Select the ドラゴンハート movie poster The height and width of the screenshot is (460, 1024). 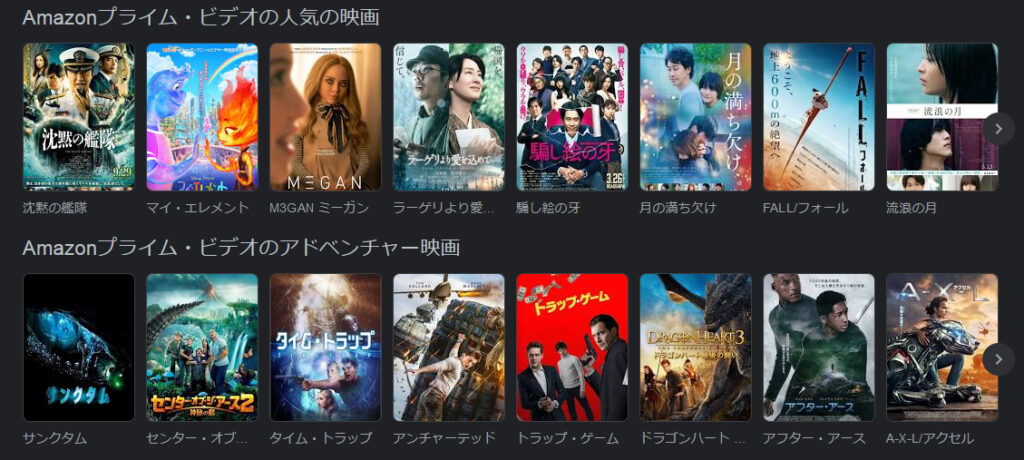click(x=695, y=347)
